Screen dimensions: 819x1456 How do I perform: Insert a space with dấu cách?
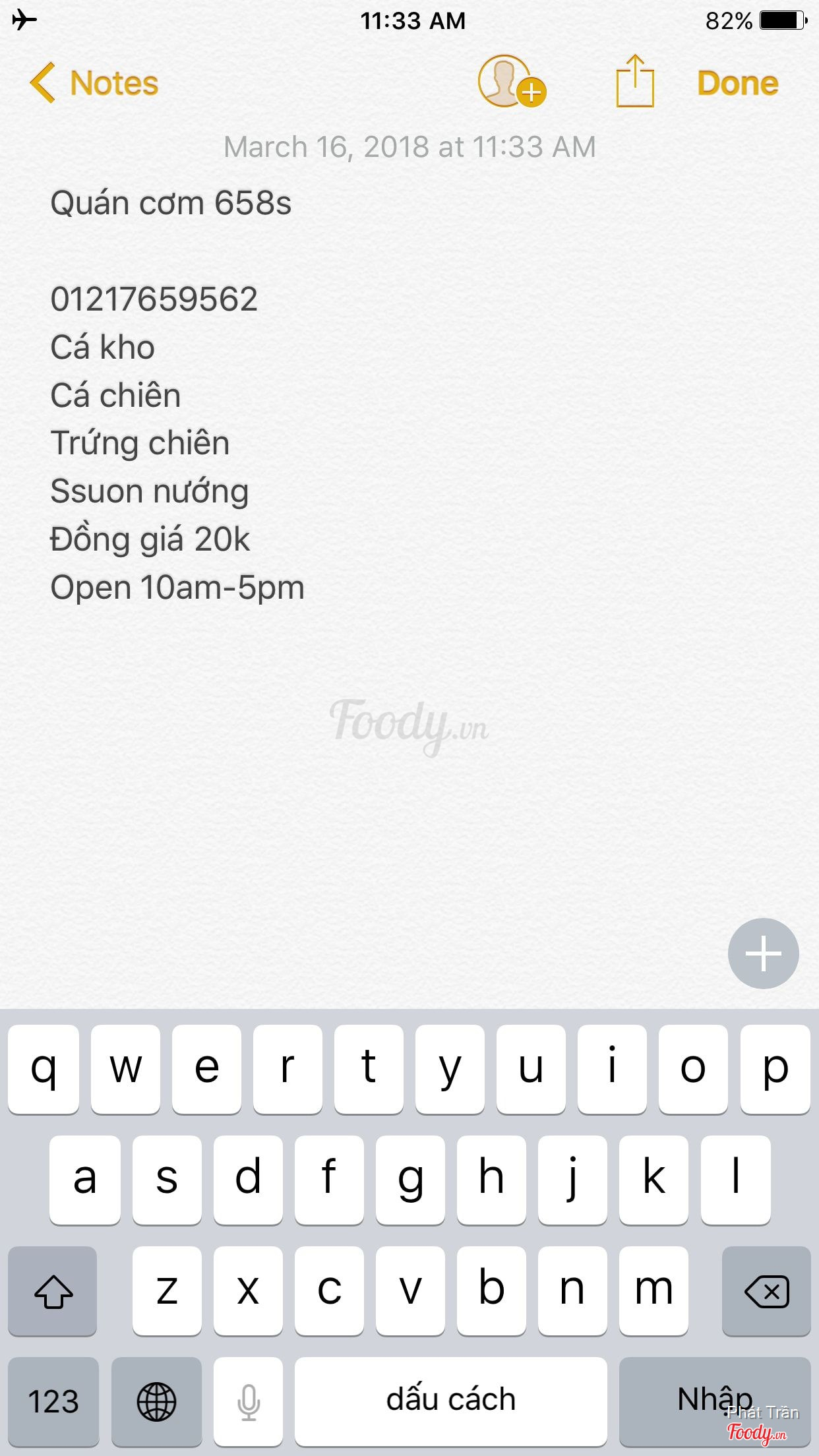pyautogui.click(x=450, y=1401)
